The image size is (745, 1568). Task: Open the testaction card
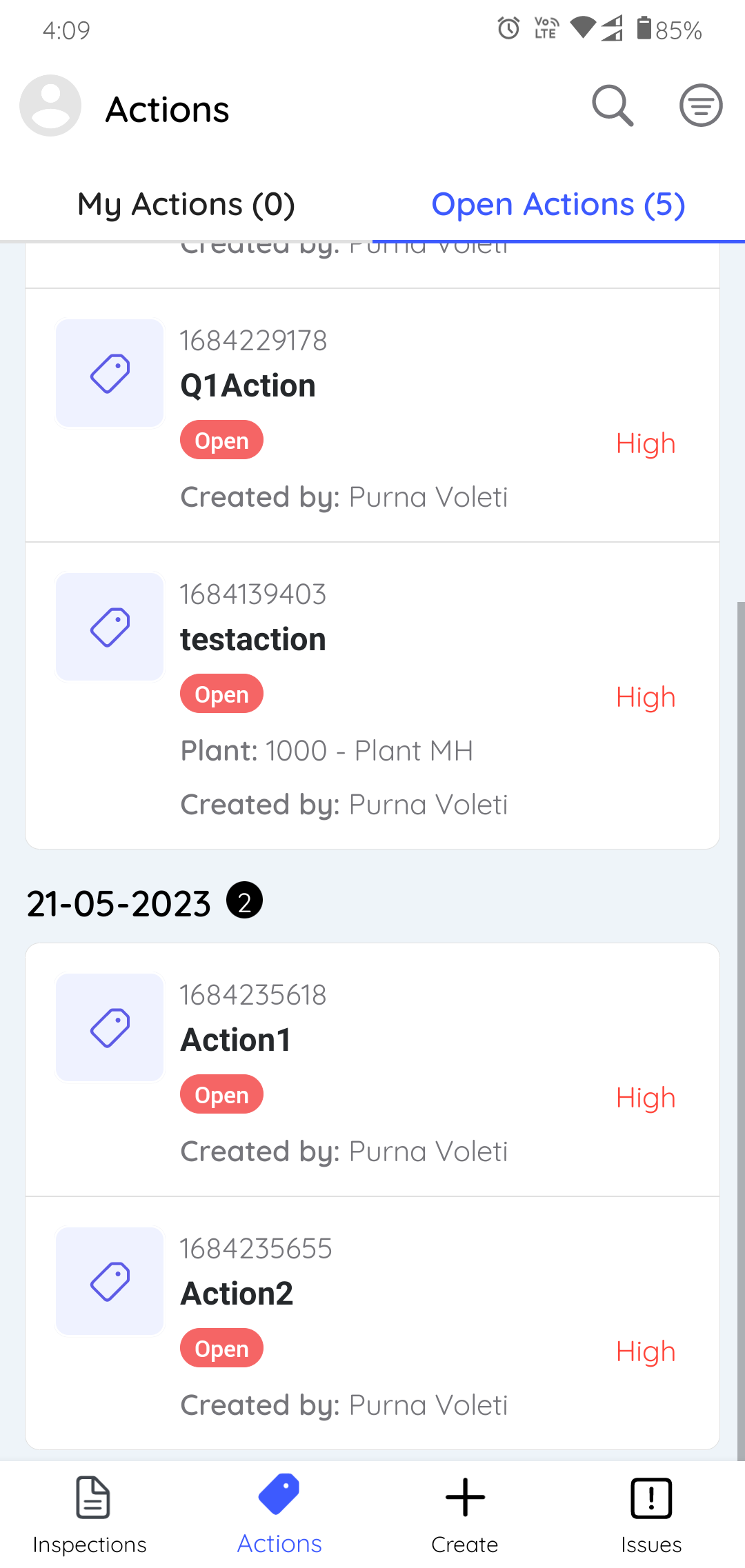[x=372, y=696]
